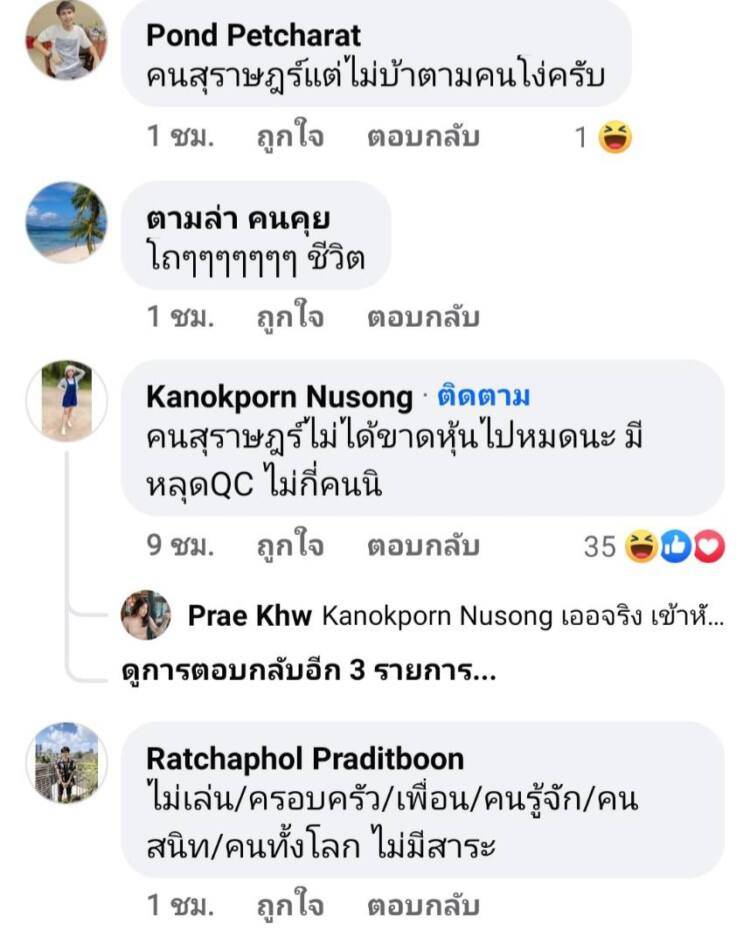This screenshot has width=750, height=938.
Task: Like Pond Petcharat's comment
Action: 290,136
